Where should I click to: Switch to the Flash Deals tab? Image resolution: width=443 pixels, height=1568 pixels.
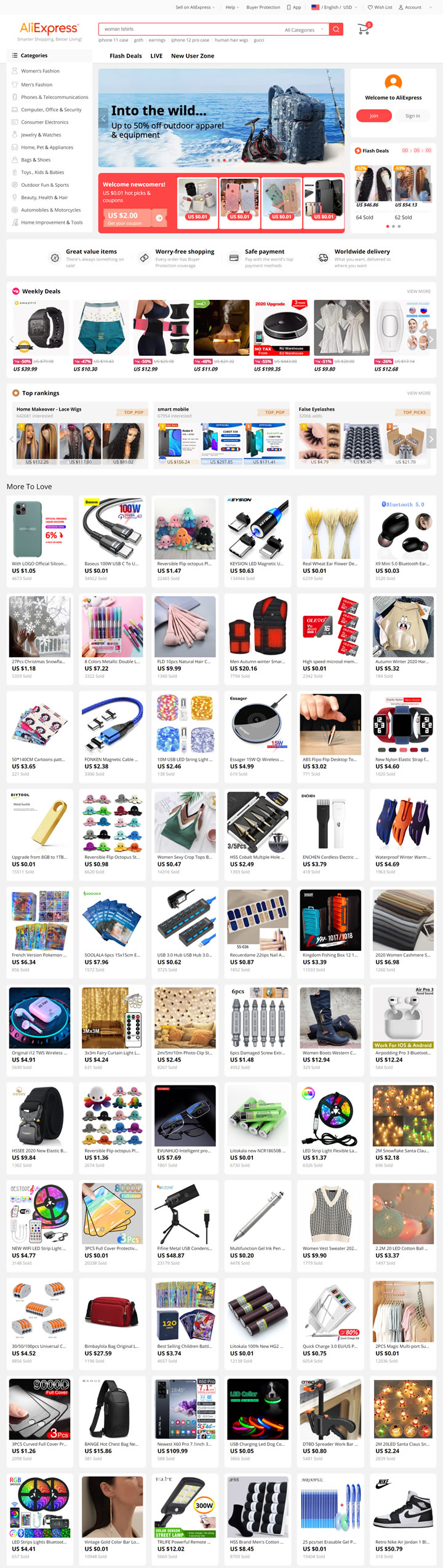[126, 56]
